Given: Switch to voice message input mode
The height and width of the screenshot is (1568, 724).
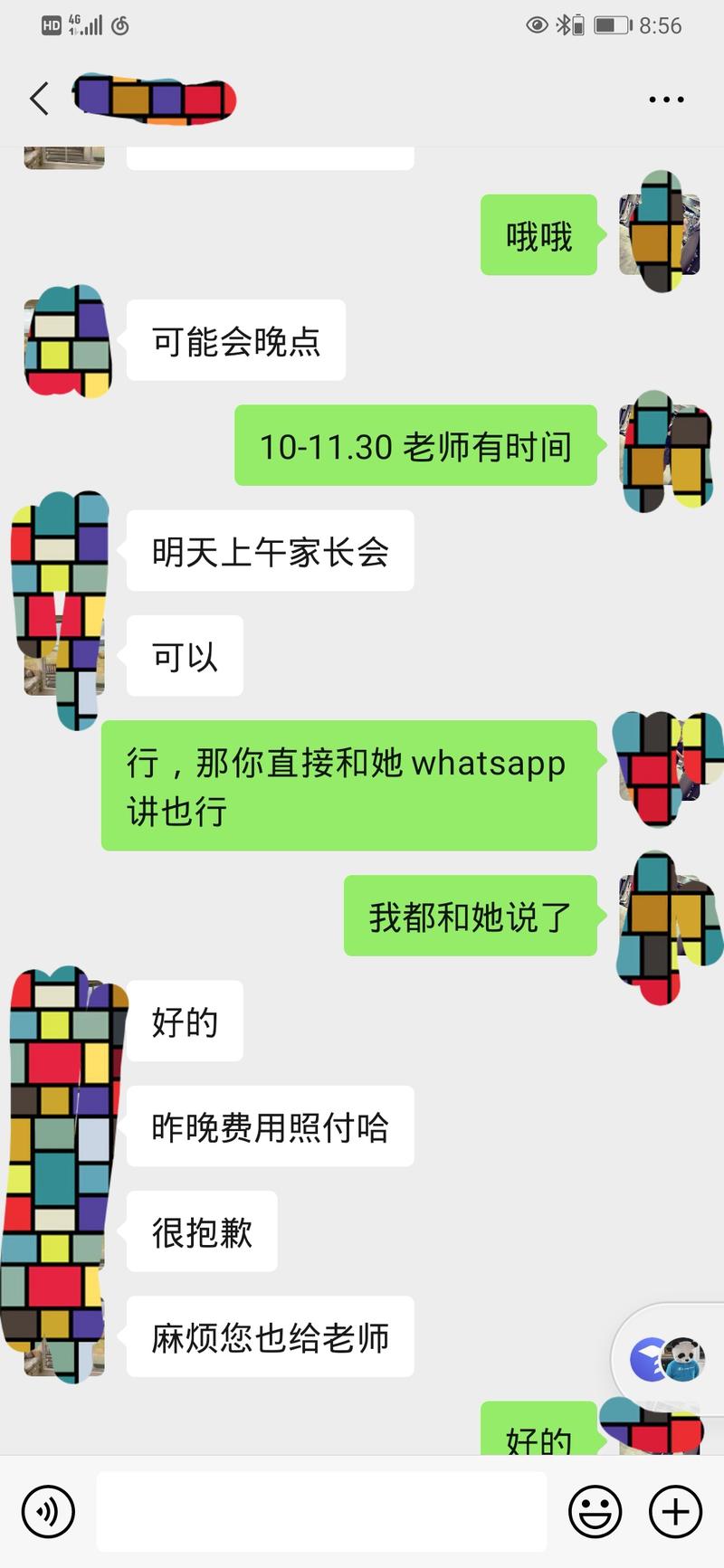Looking at the screenshot, I should 48,1511.
